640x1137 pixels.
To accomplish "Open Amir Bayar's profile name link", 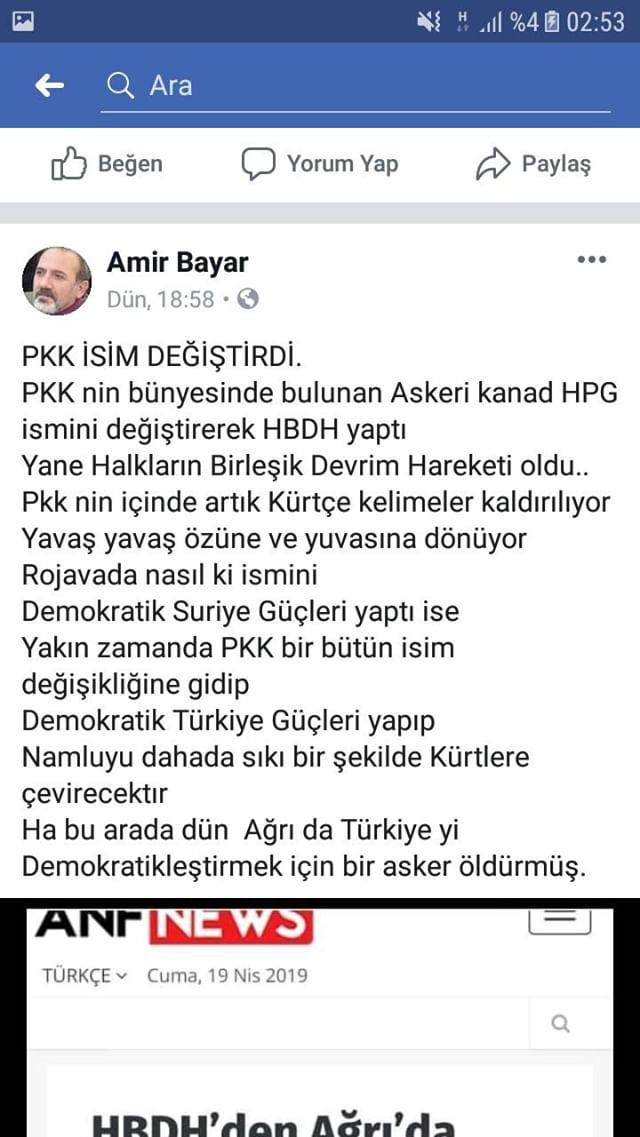I will pos(177,263).
